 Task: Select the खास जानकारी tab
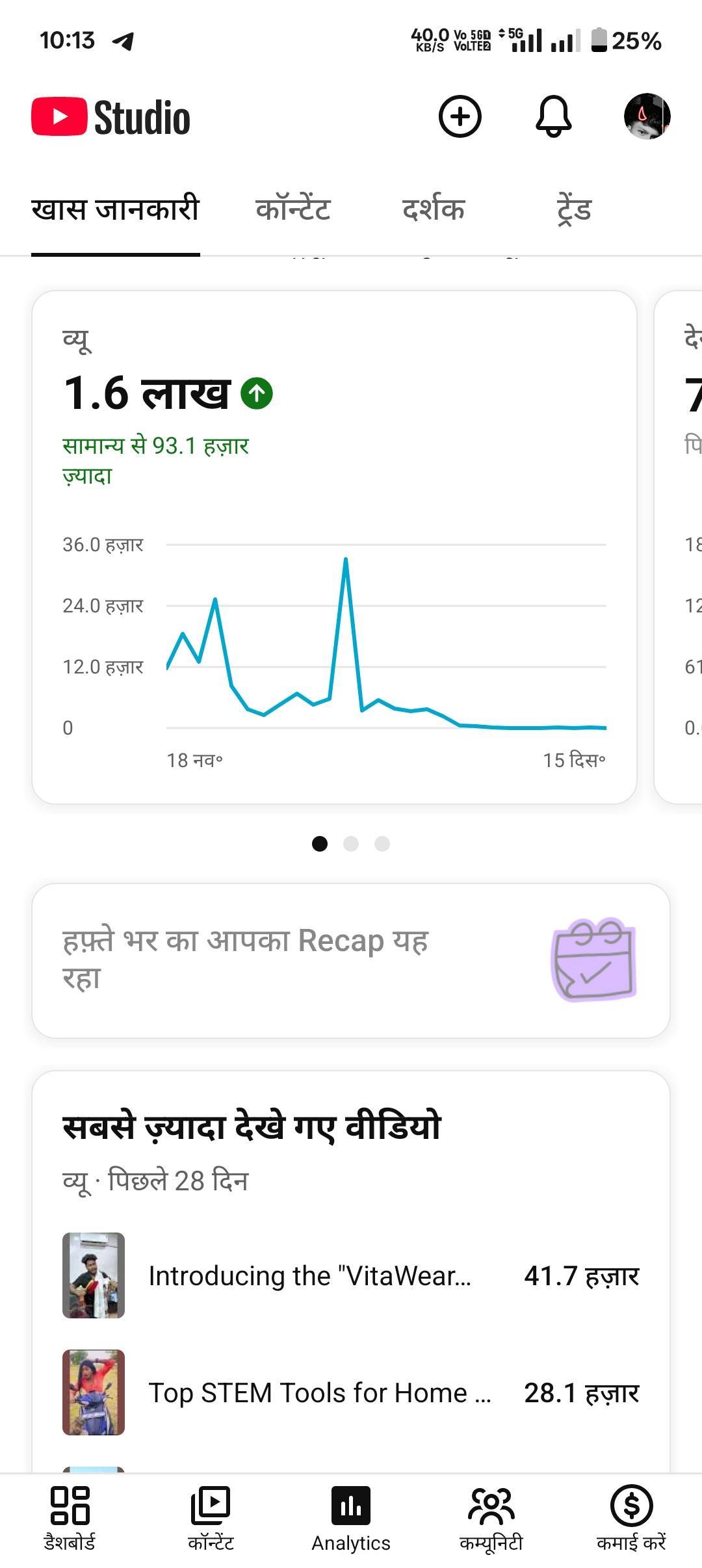[115, 209]
